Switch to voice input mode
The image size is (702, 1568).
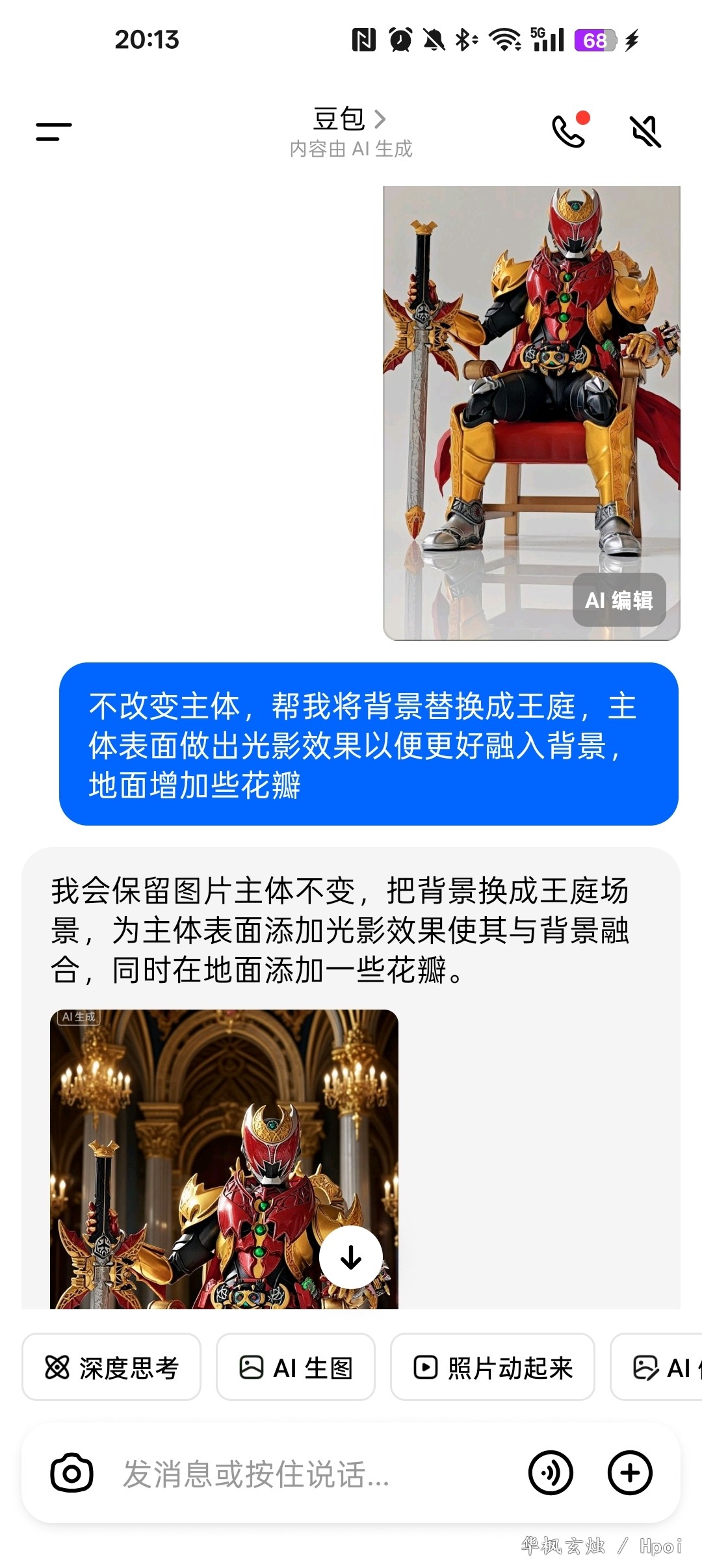pyautogui.click(x=551, y=1473)
